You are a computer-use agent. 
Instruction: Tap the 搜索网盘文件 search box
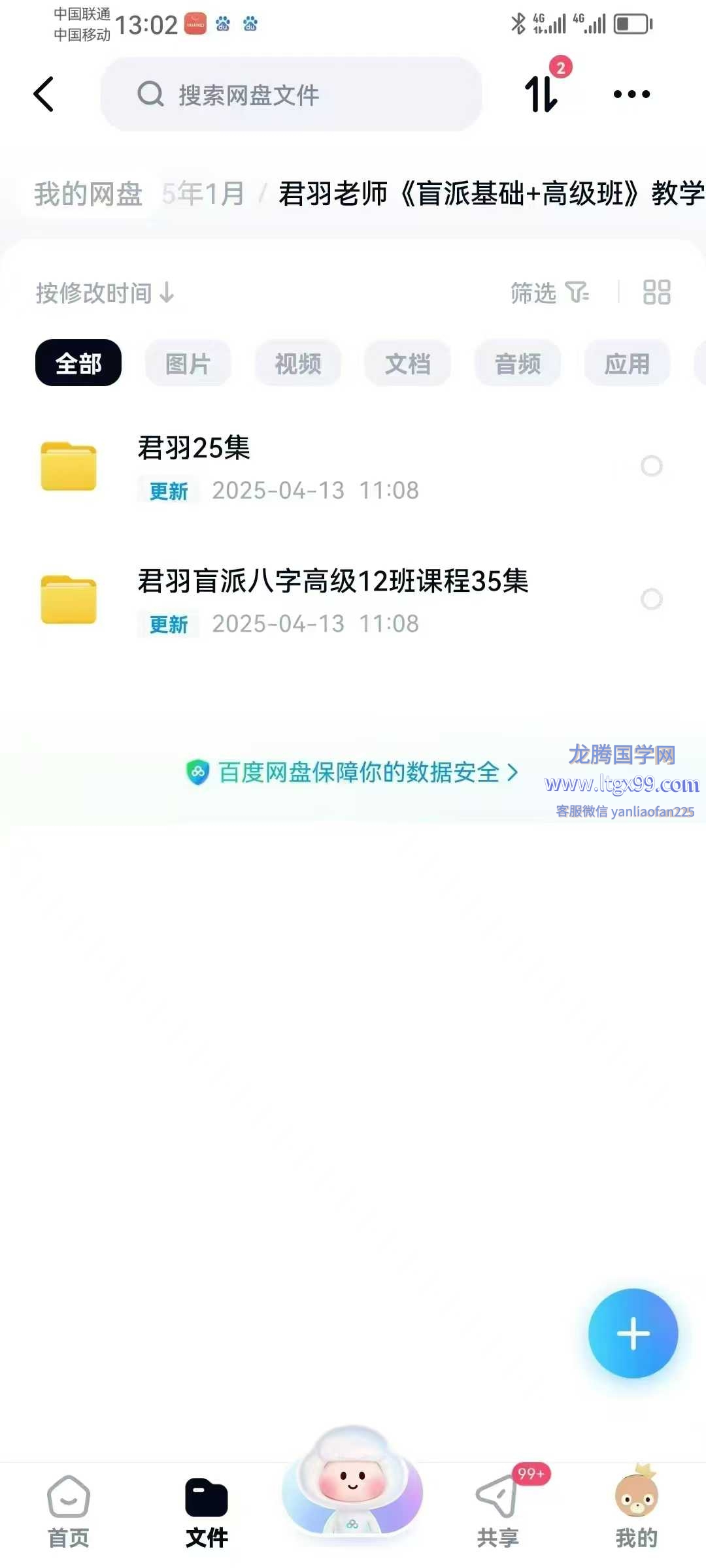pyautogui.click(x=291, y=95)
